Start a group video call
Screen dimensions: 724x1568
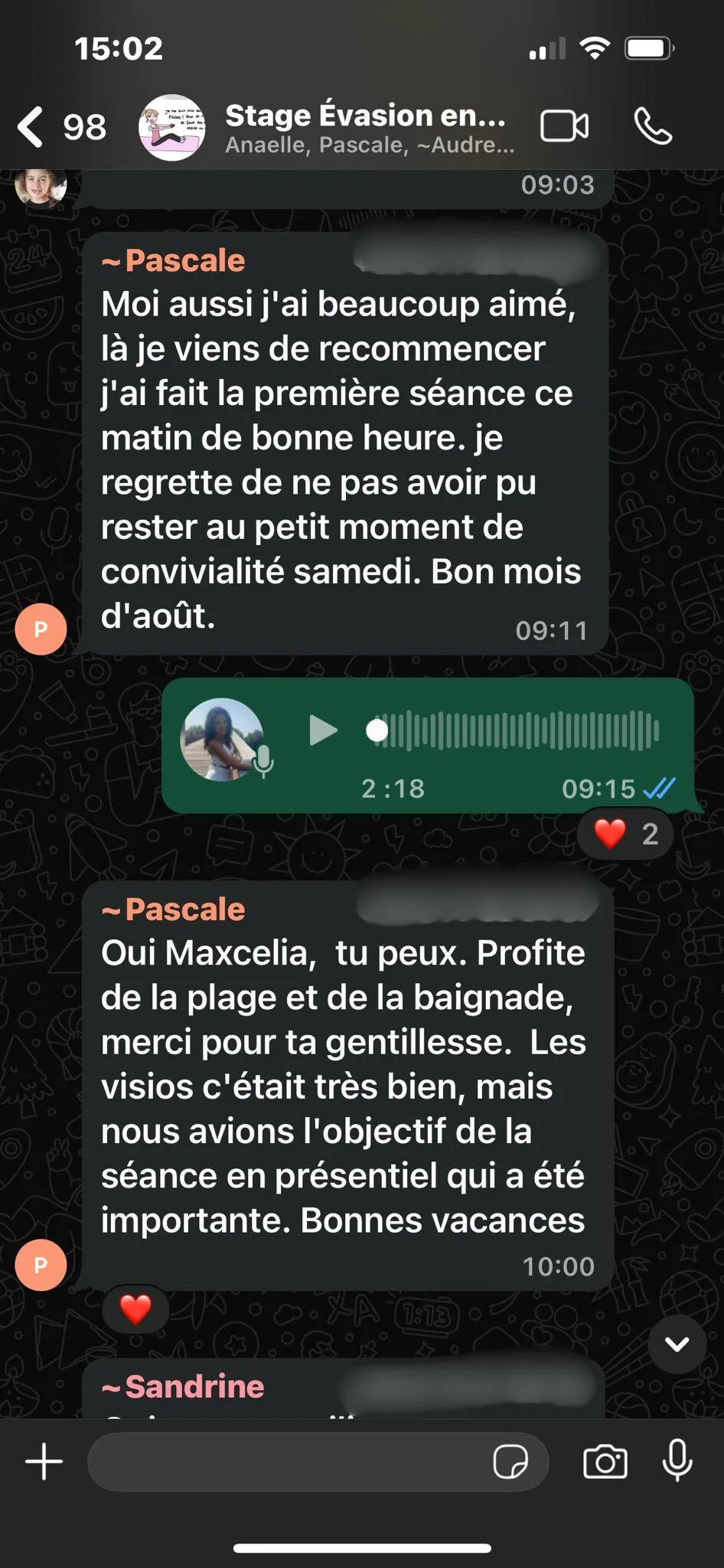[x=564, y=127]
